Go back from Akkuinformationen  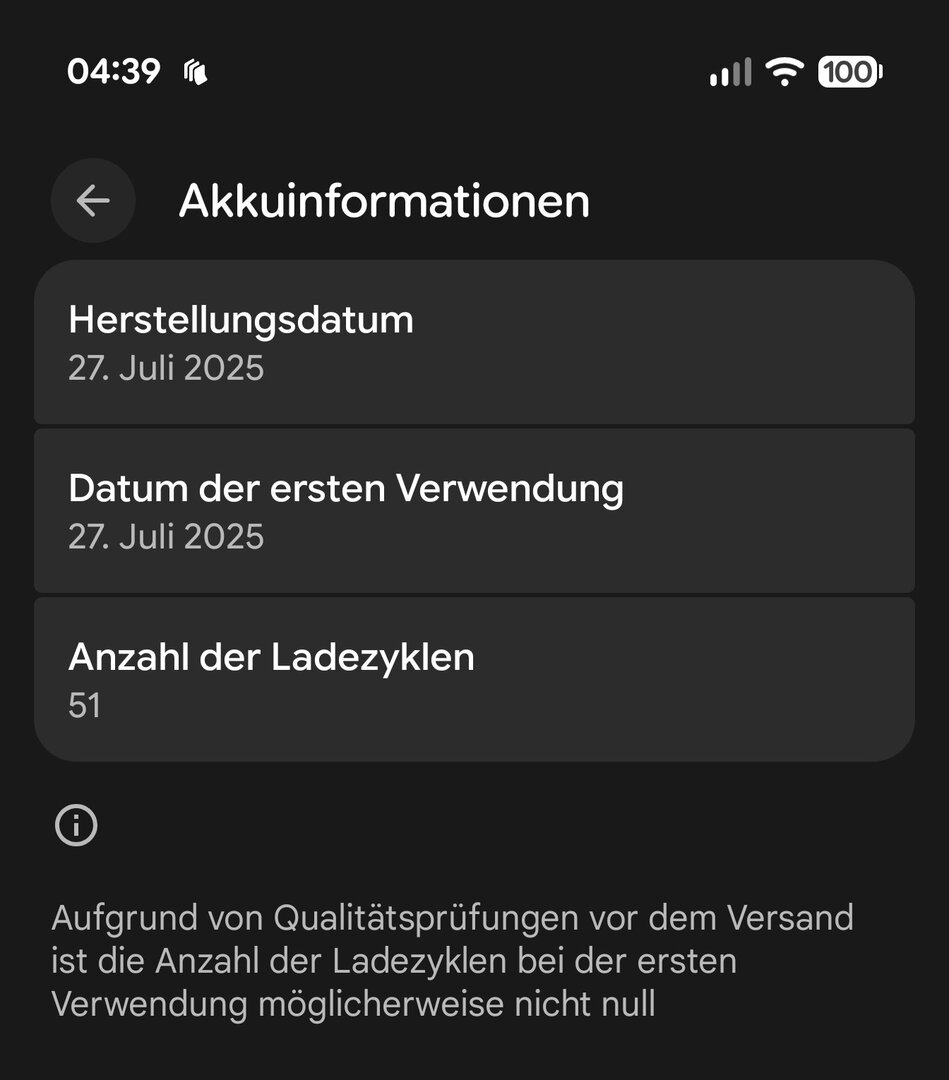coord(93,201)
